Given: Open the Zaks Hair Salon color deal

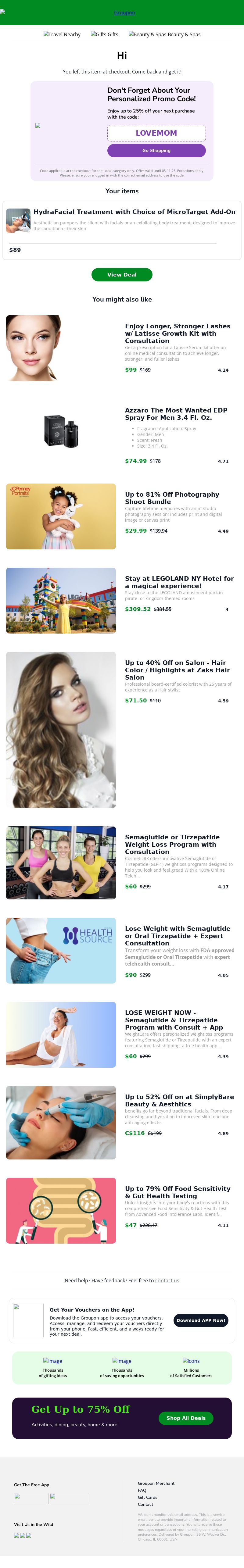Looking at the screenshot, I should [177, 670].
